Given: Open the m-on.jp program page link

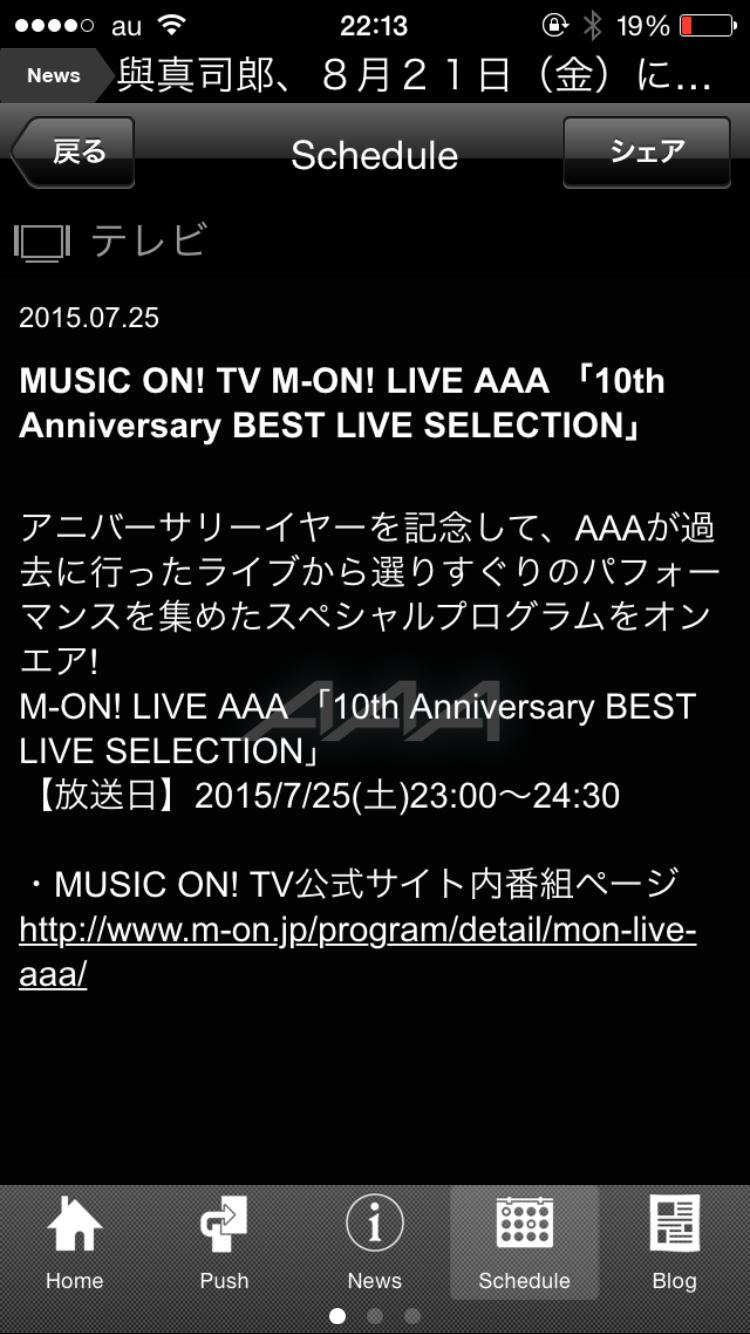Looking at the screenshot, I should [357, 931].
